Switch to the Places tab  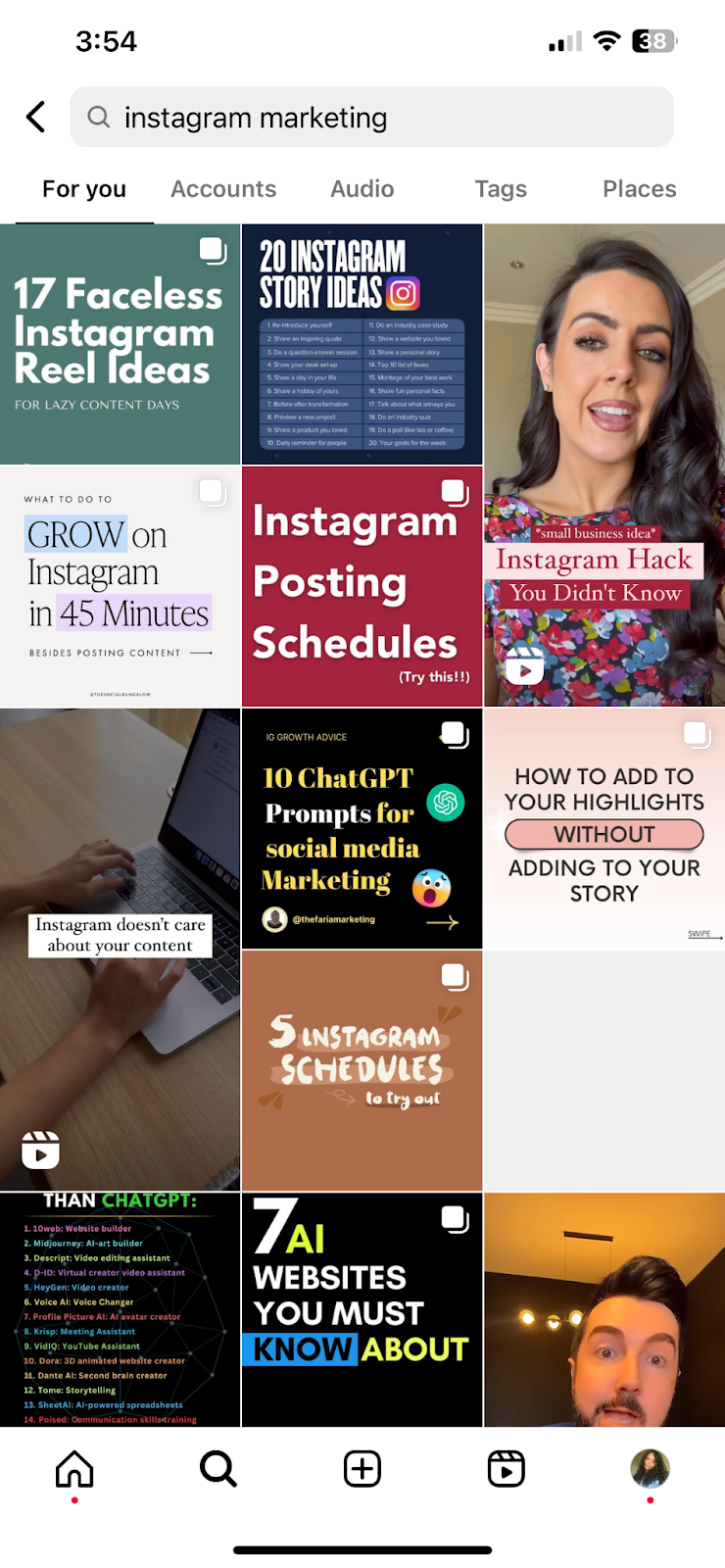click(x=639, y=189)
